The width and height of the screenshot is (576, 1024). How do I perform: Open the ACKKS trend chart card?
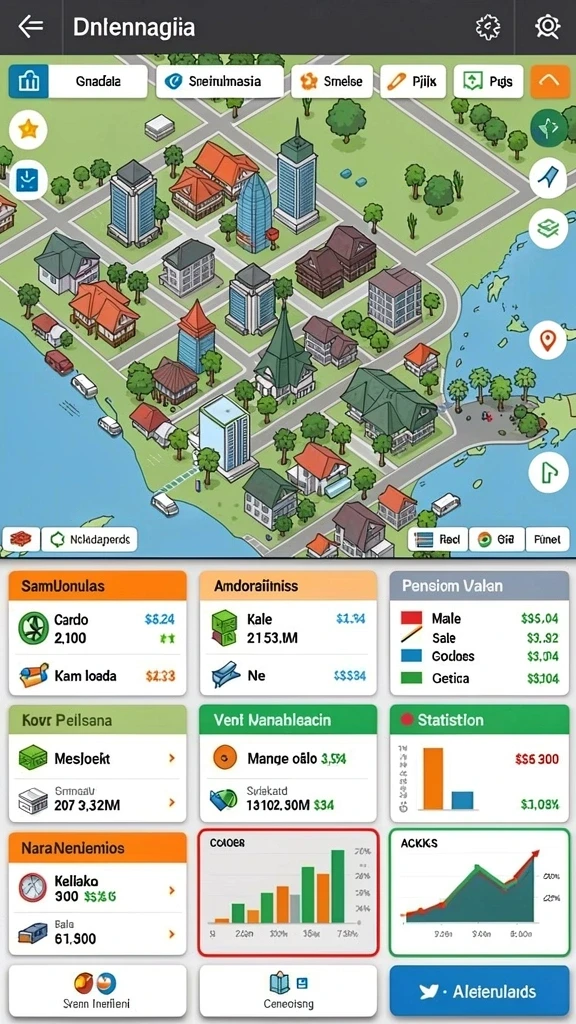tap(479, 893)
